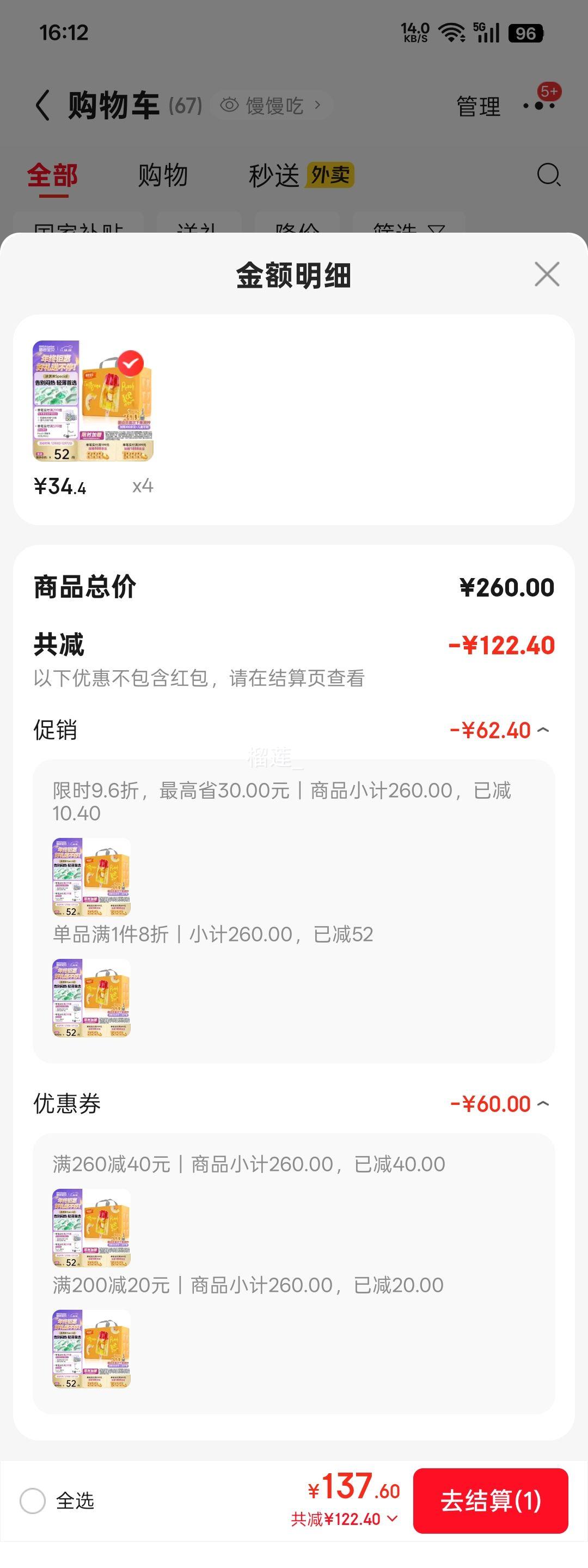Open the selected product thumbnail priced ¥34.4

(93, 401)
